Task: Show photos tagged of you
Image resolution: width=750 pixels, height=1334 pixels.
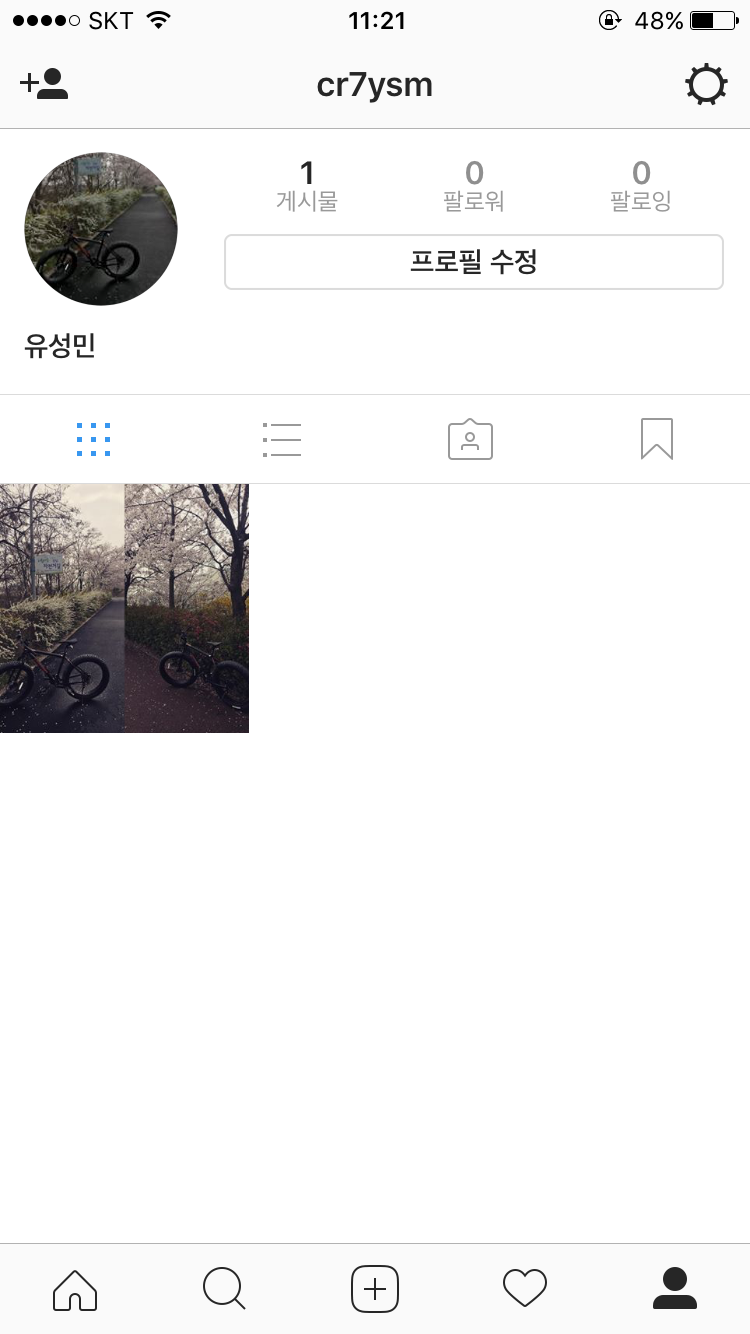Action: (x=470, y=439)
